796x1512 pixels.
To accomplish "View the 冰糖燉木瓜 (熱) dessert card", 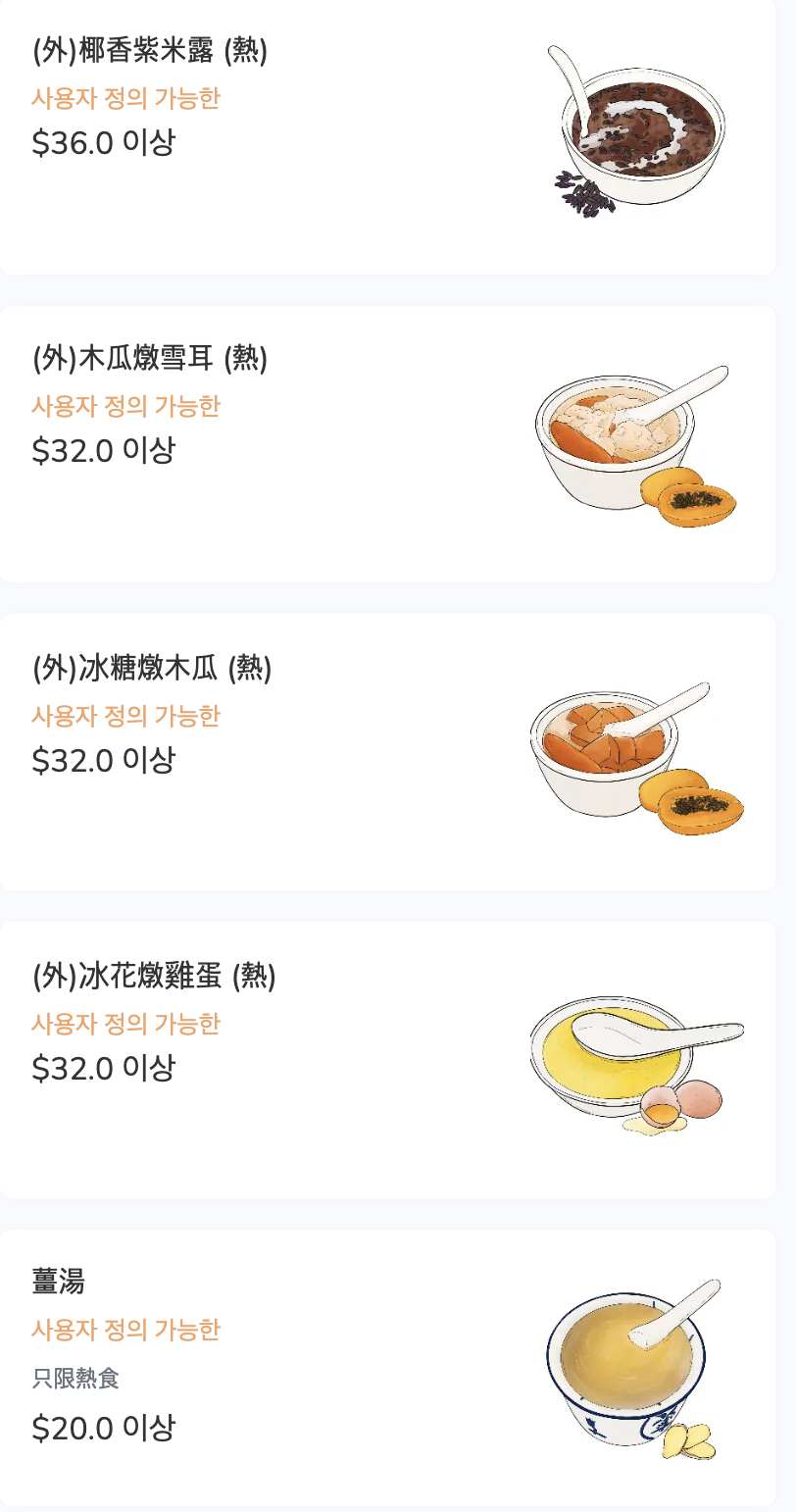I will tap(387, 752).
